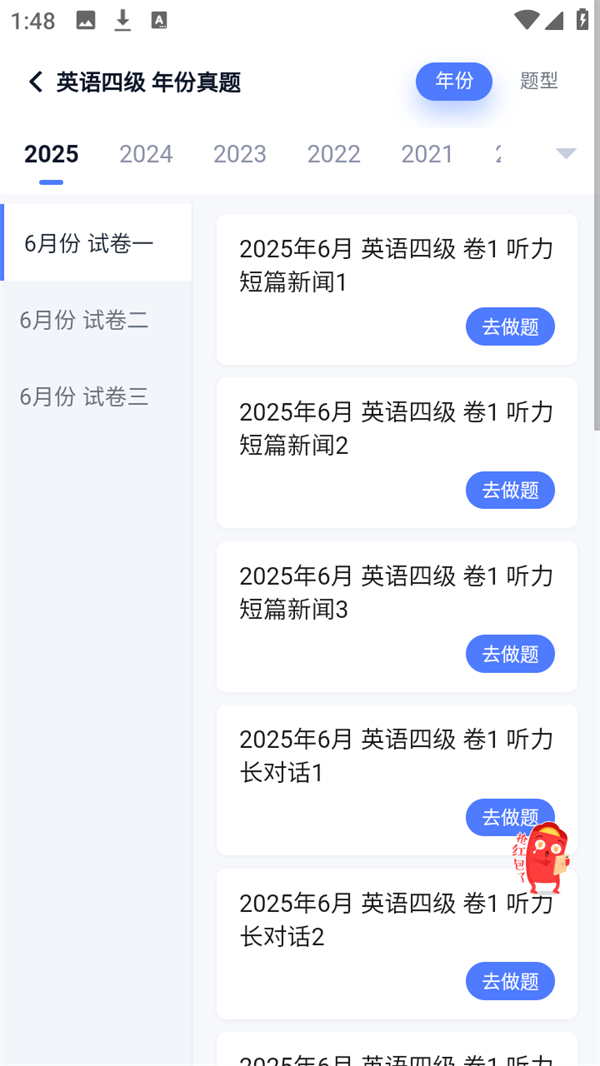
Task: Open 6月份 试卷三 in sidebar
Action: [84, 397]
